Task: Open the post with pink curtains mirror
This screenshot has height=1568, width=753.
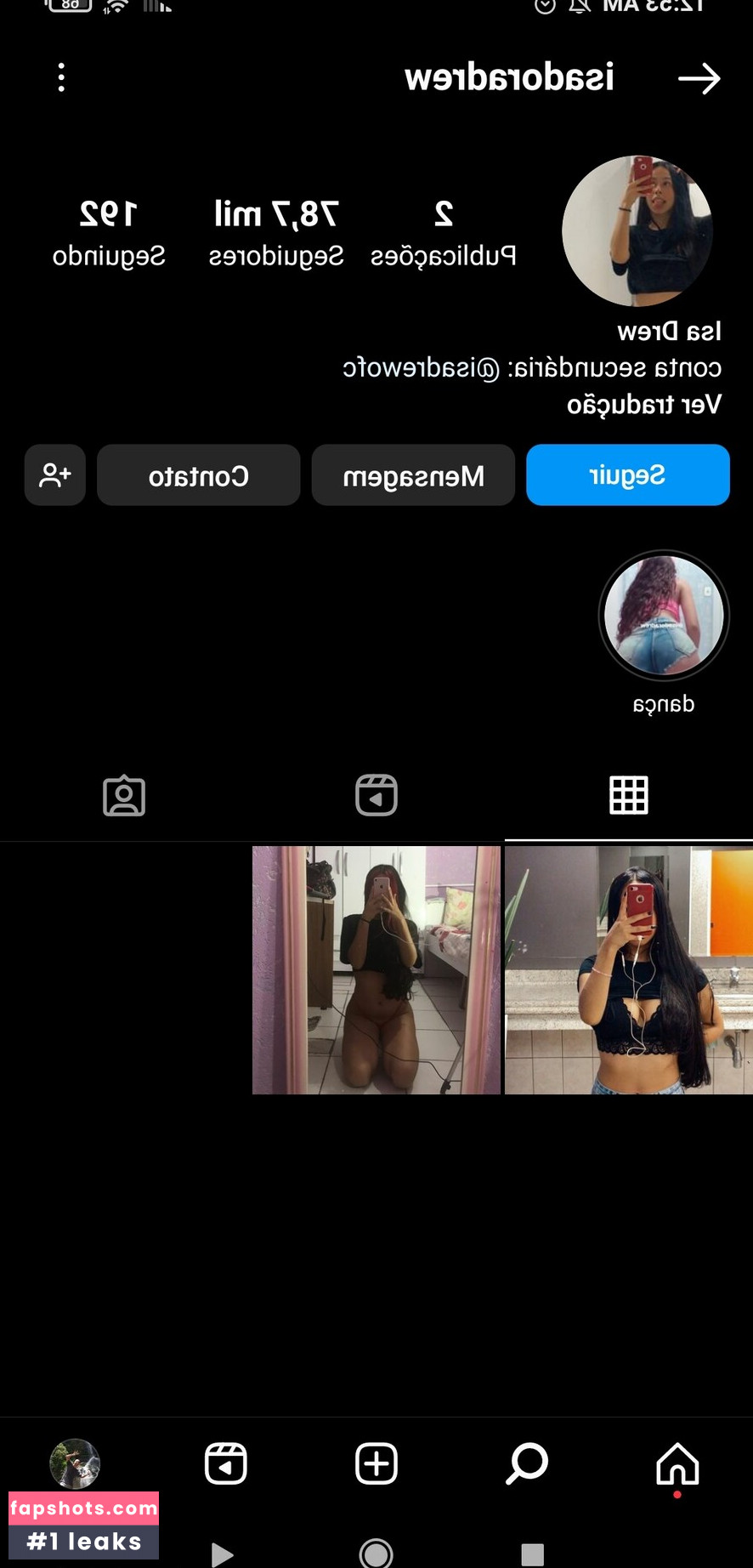Action: click(376, 969)
